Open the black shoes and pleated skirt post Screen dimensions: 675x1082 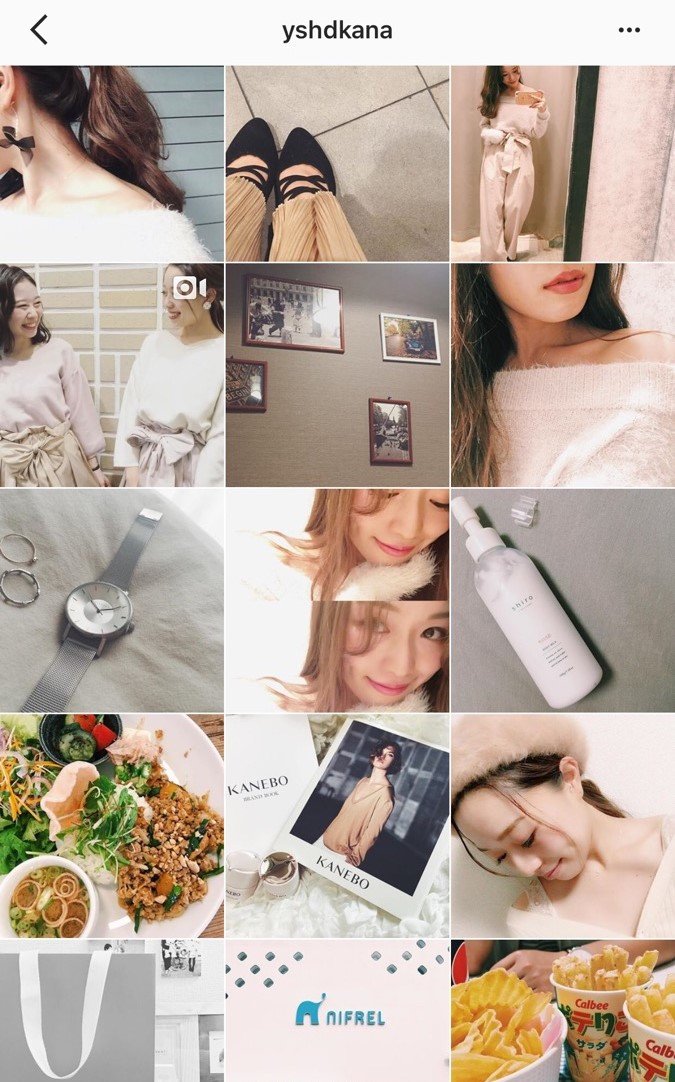point(337,163)
